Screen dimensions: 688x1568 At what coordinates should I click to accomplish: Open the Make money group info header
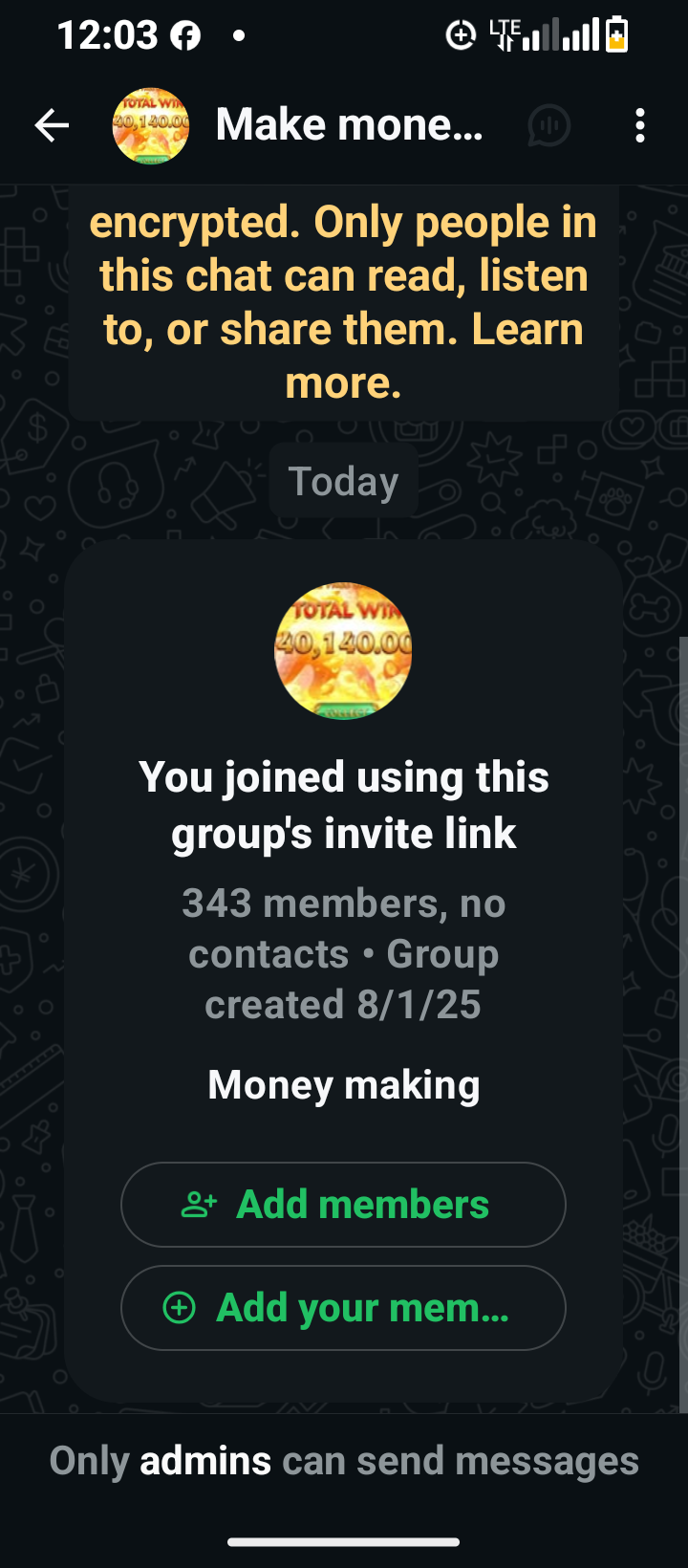pyautogui.click(x=348, y=125)
